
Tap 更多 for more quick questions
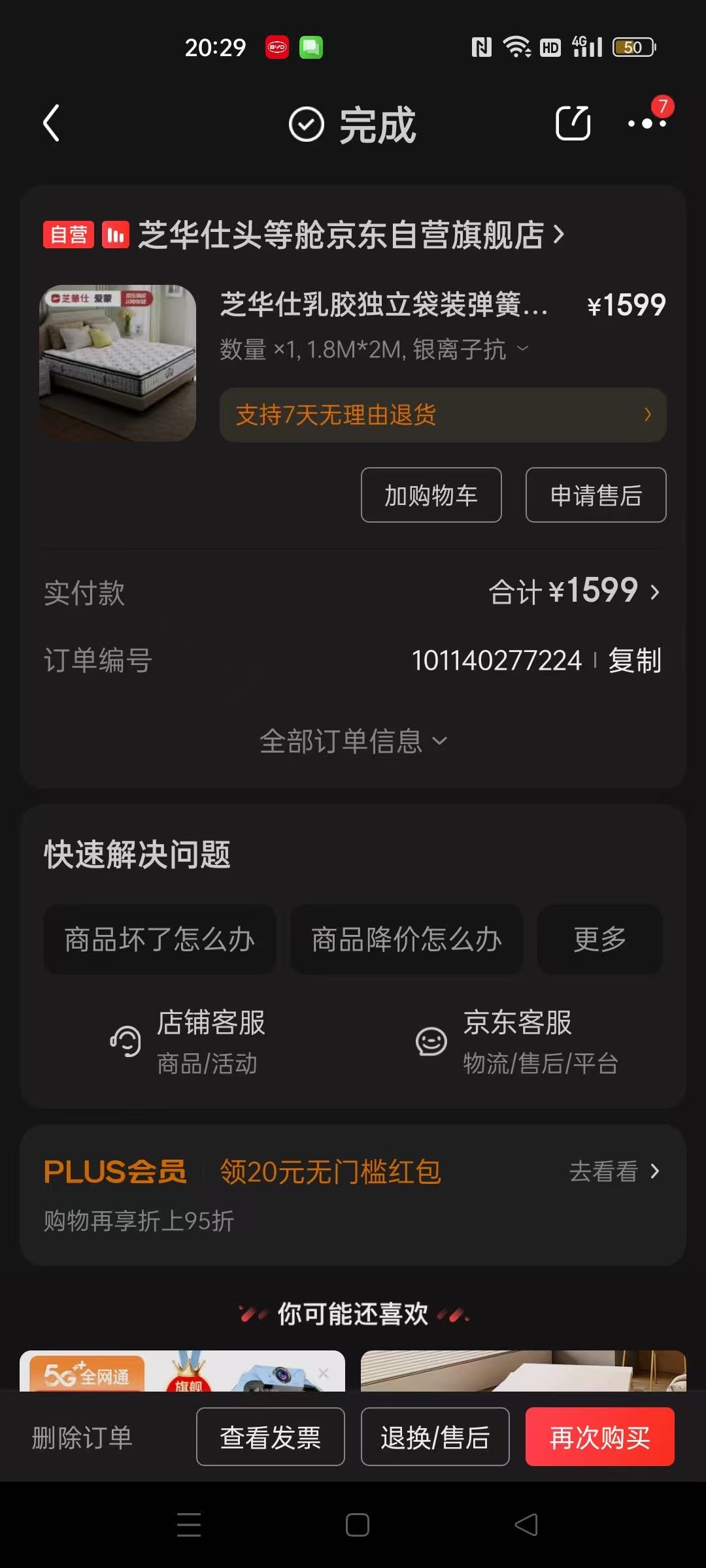click(599, 939)
